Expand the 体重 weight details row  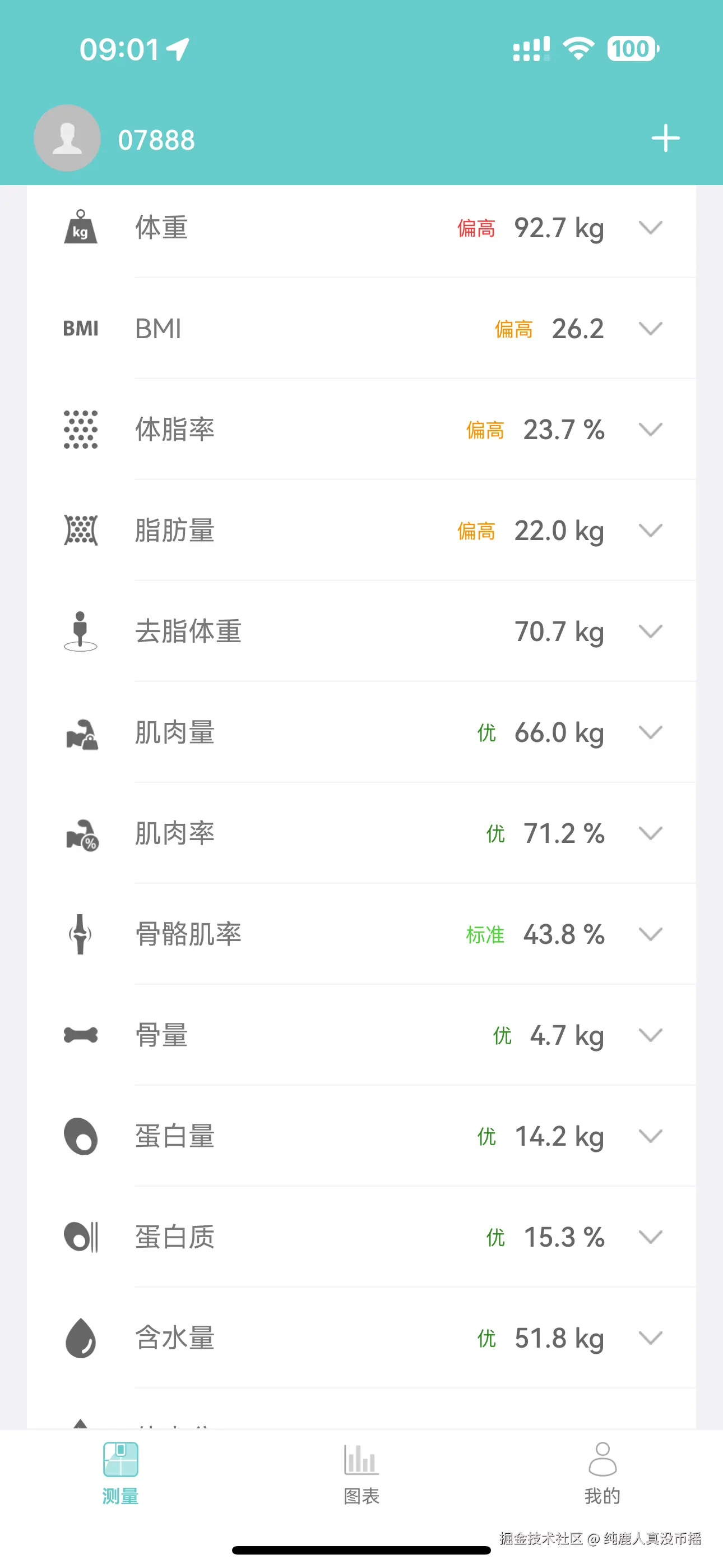tap(651, 228)
